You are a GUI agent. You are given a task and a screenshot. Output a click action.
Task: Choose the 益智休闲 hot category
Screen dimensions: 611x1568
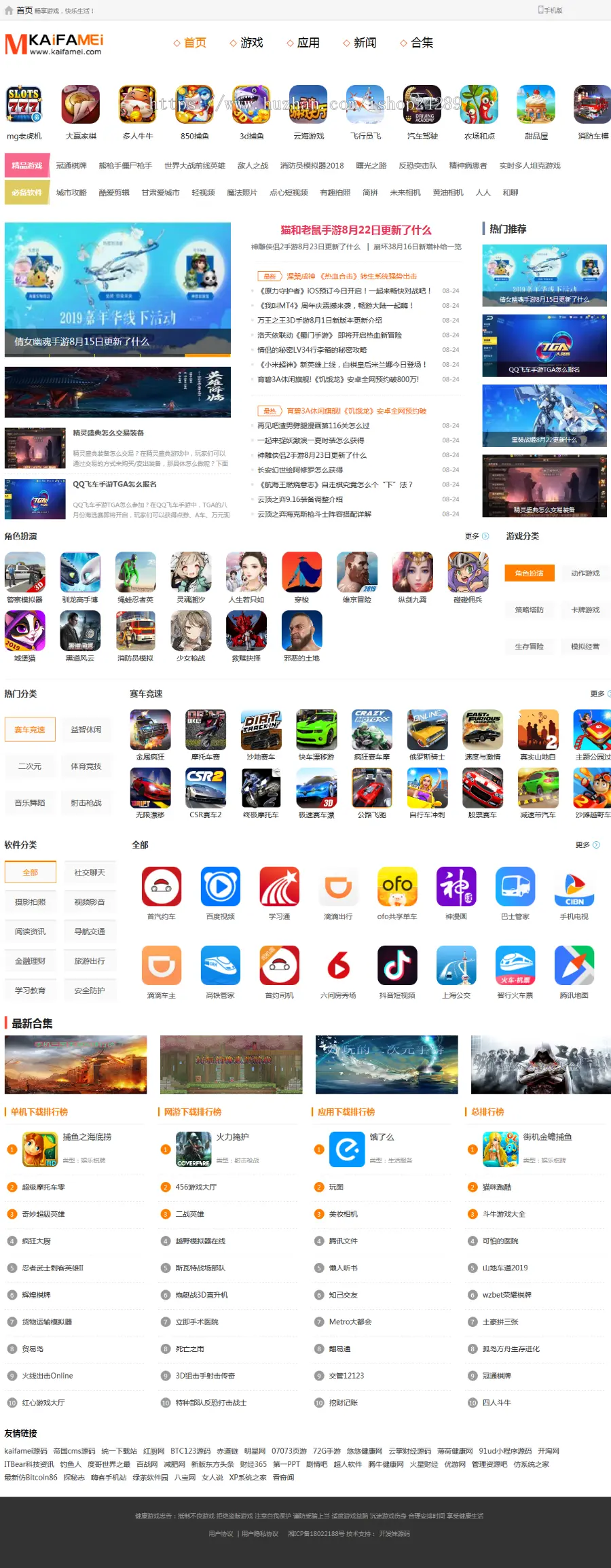coord(86,730)
